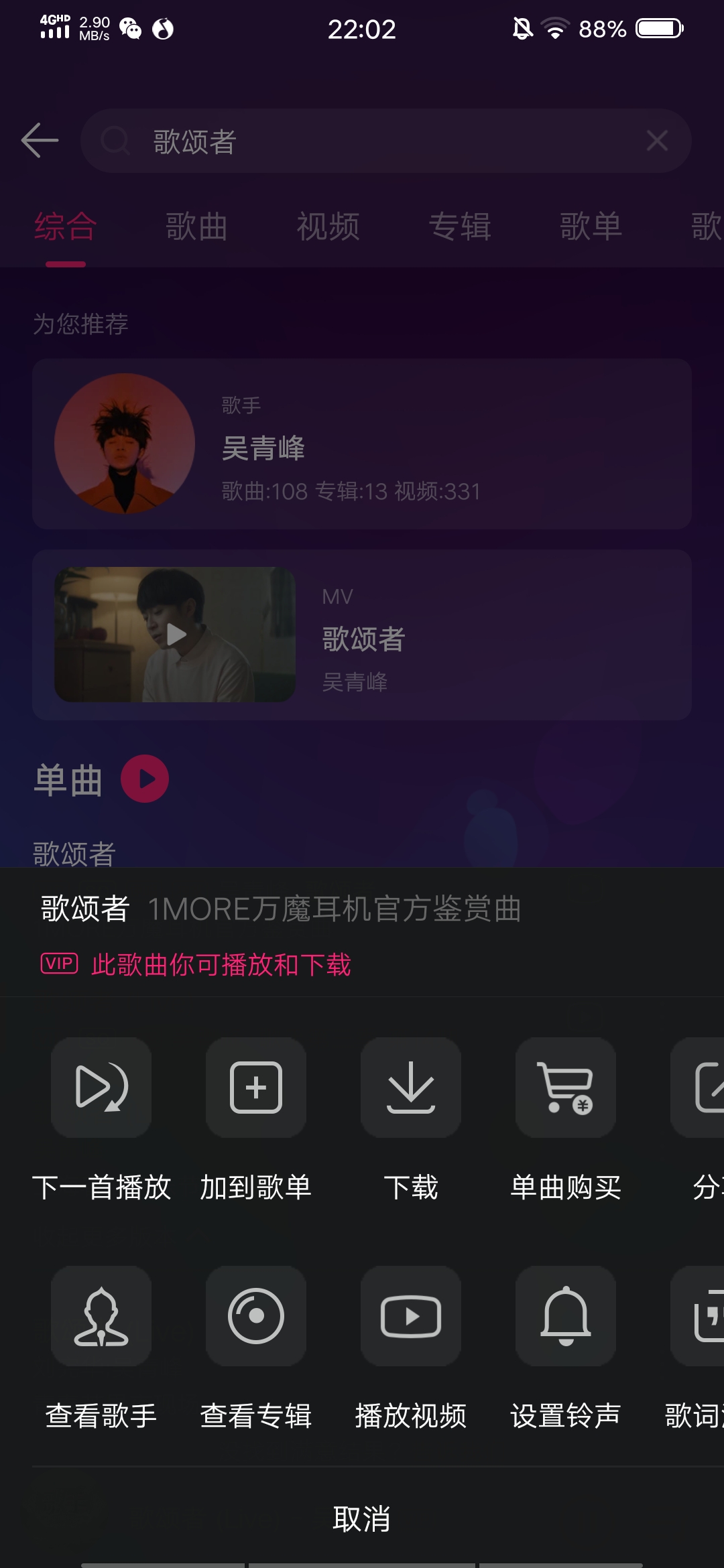View artist via 查看歌手 icon
This screenshot has width=724, height=1568.
101,1317
